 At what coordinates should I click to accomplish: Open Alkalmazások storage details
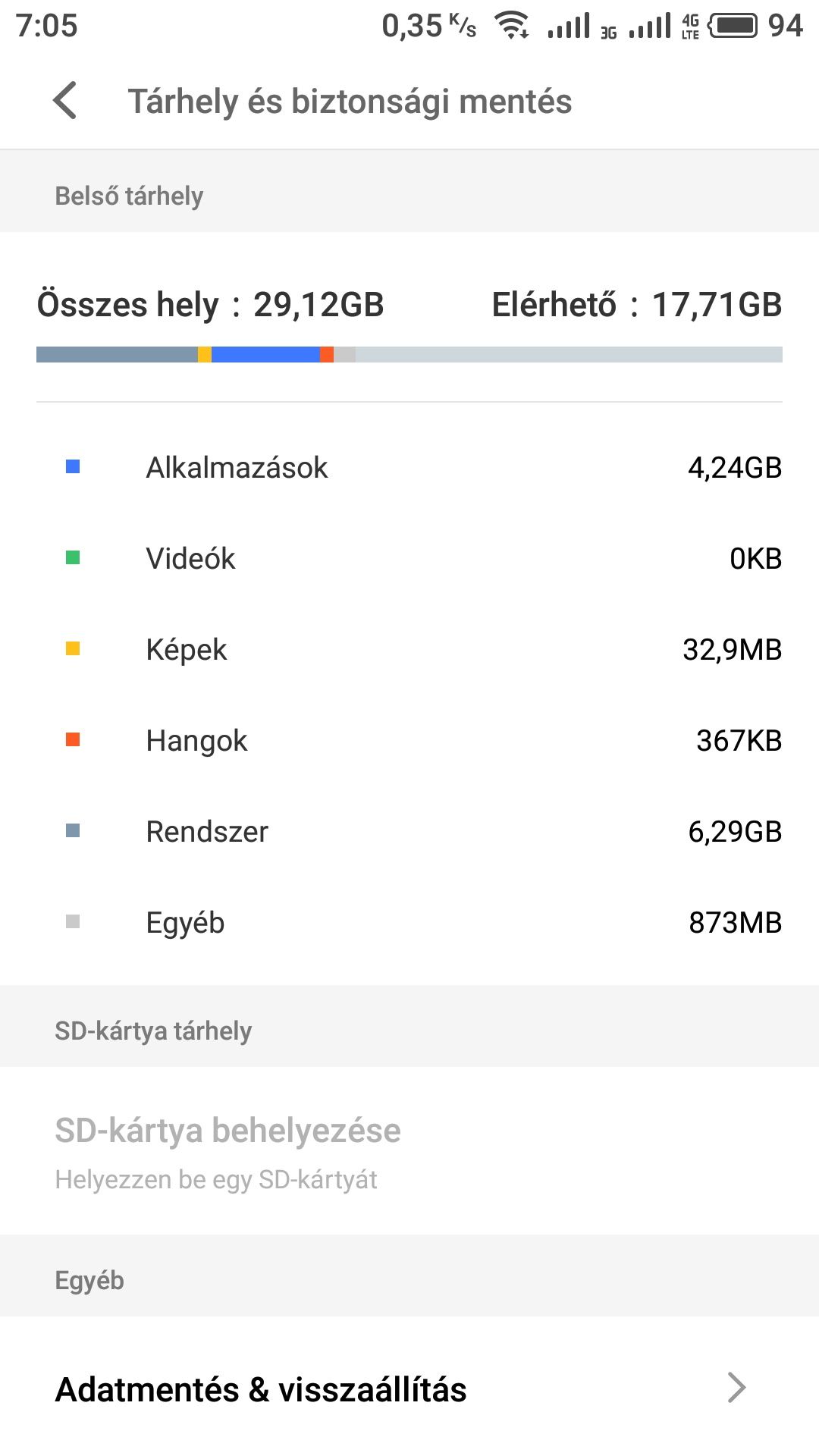point(409,467)
